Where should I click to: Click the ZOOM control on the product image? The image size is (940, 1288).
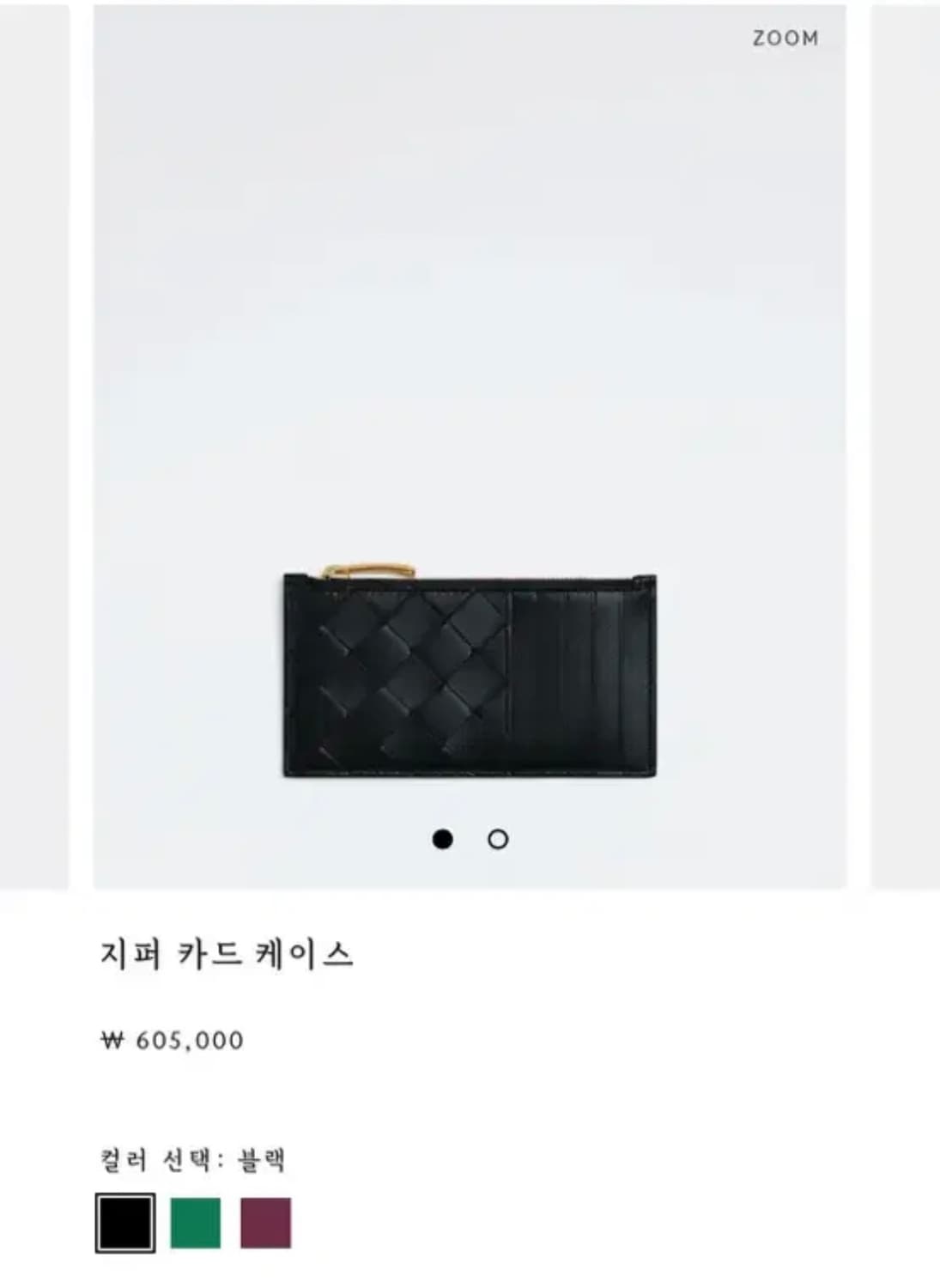(786, 38)
